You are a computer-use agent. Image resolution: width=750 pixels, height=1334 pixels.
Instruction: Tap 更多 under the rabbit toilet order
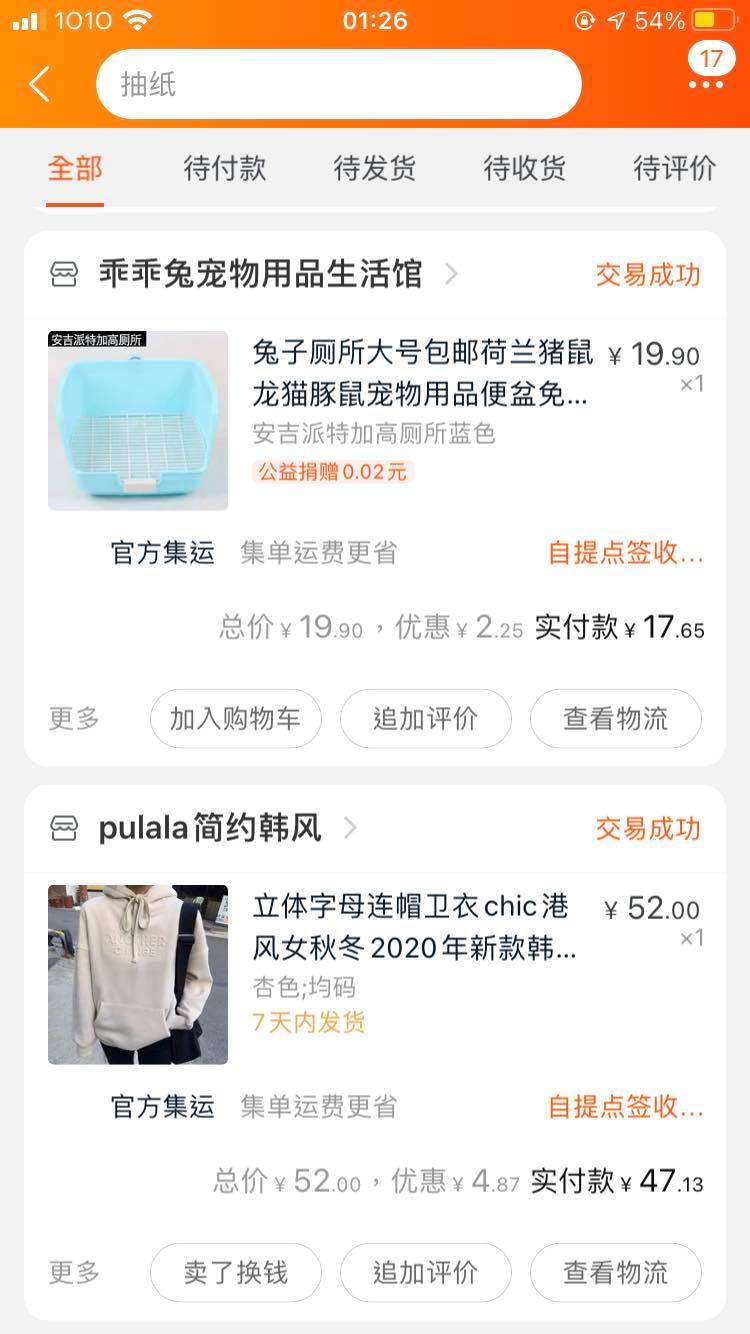click(x=75, y=718)
